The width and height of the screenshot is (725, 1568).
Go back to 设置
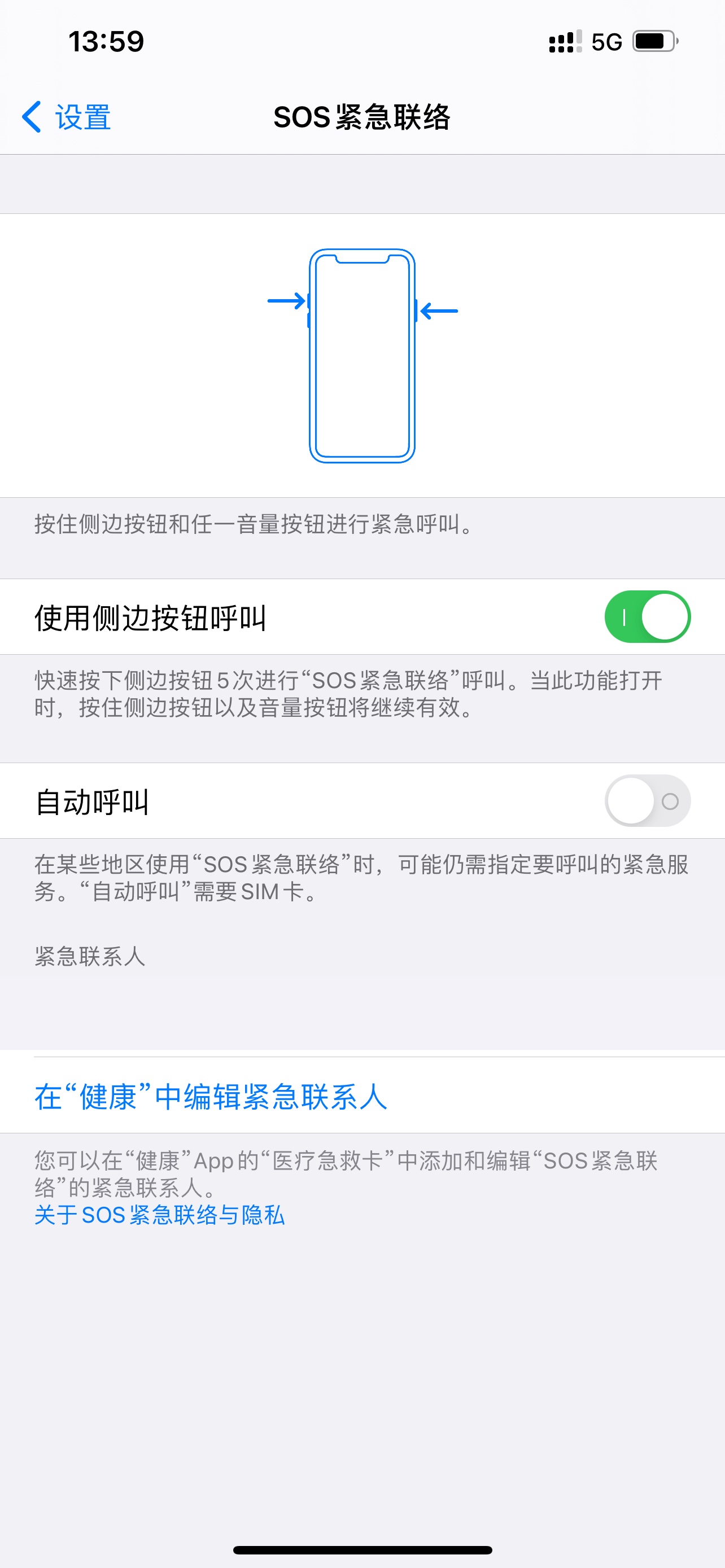pos(67,117)
